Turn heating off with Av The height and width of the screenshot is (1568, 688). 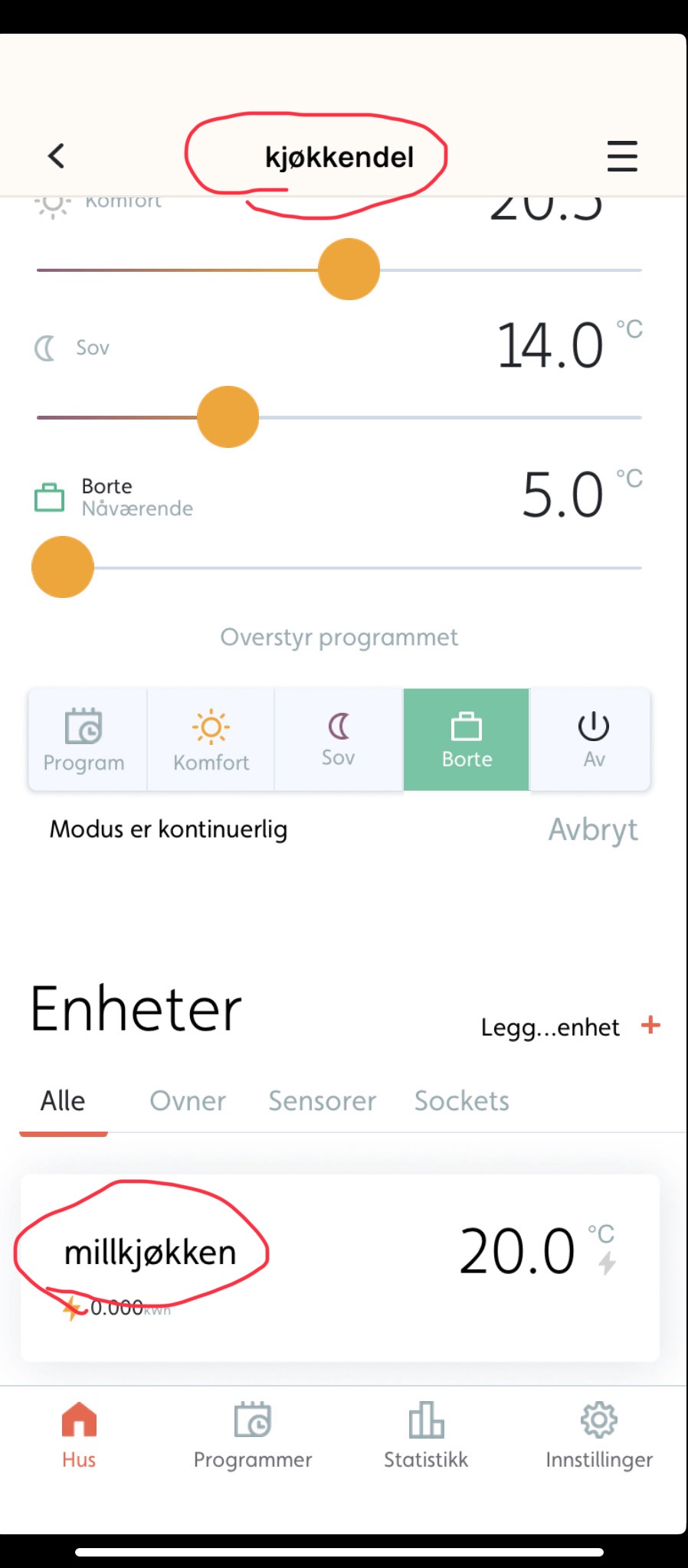click(594, 740)
